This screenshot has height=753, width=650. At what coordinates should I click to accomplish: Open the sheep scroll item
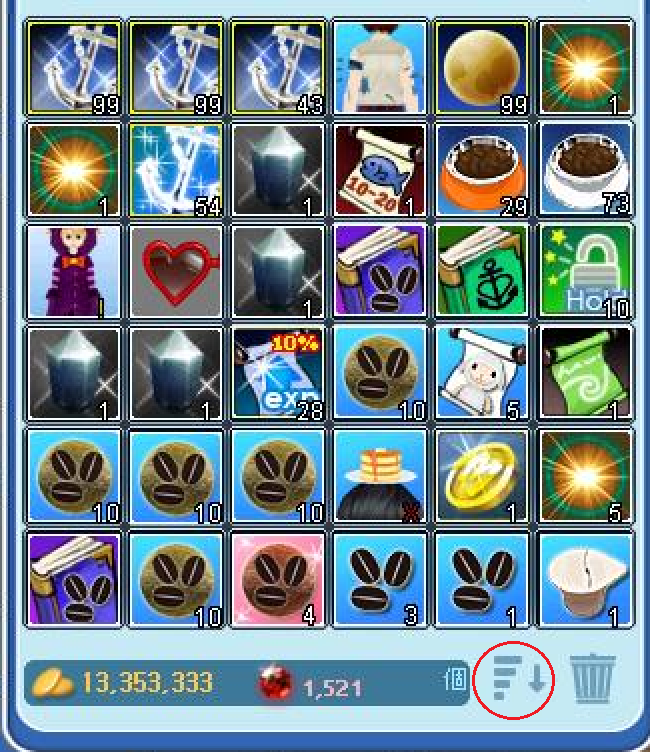click(481, 374)
